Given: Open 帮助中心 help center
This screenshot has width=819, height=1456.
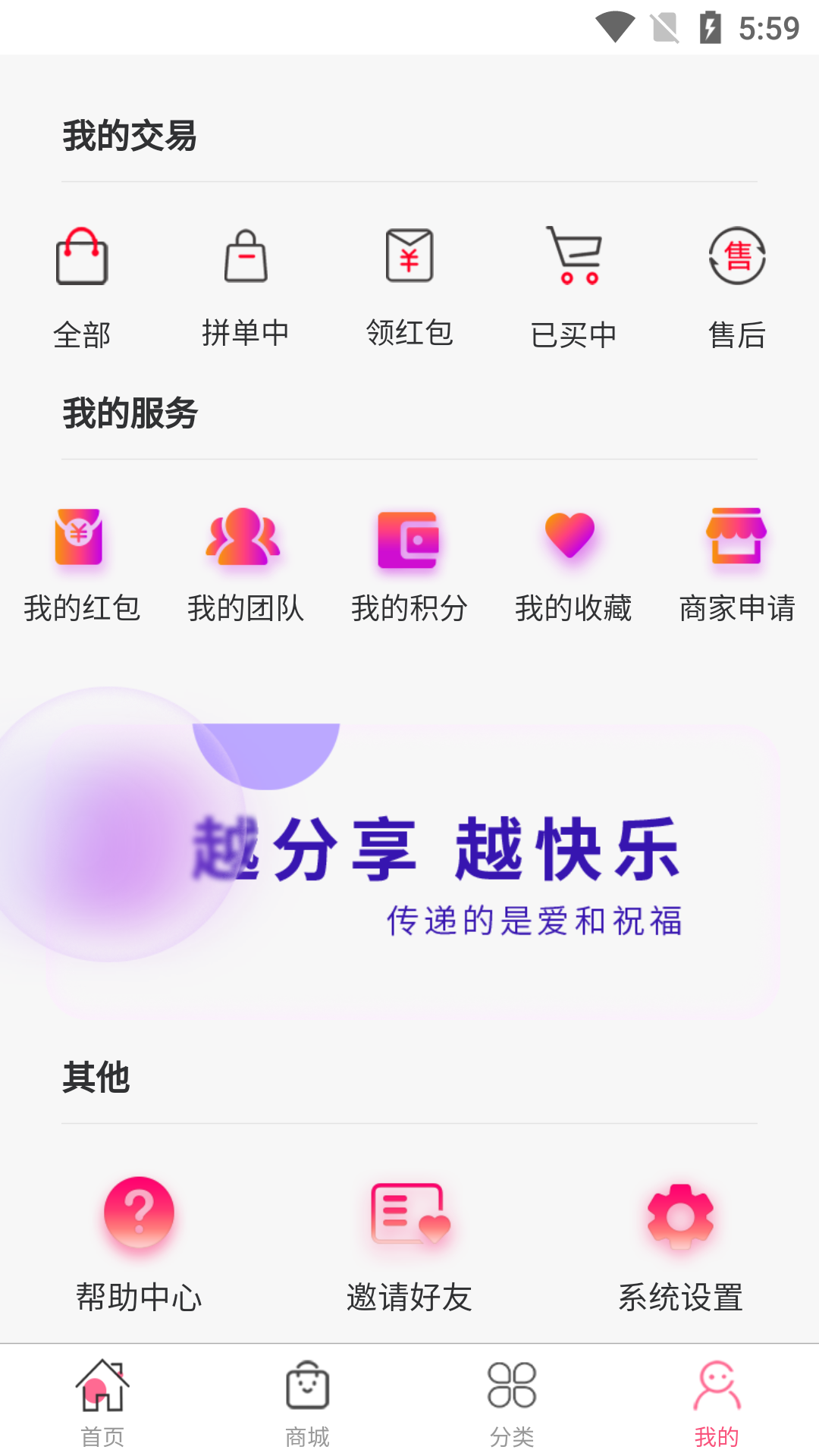Looking at the screenshot, I should point(139,1244).
